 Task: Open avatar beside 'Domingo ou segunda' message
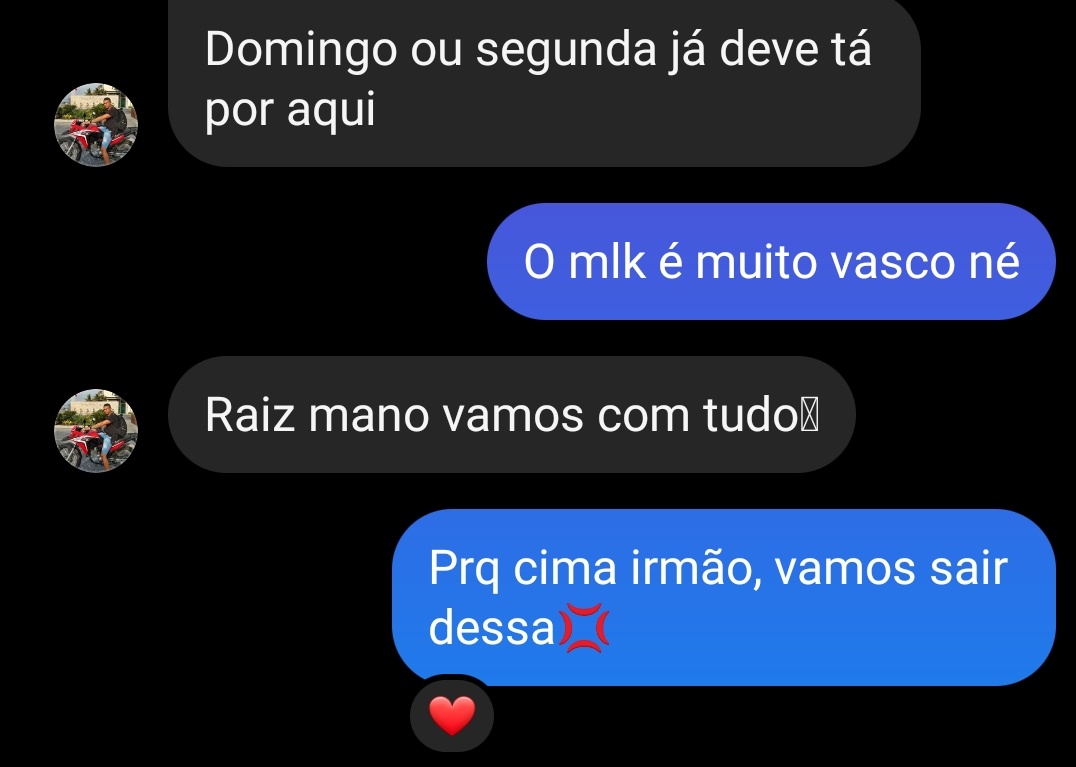click(95, 125)
